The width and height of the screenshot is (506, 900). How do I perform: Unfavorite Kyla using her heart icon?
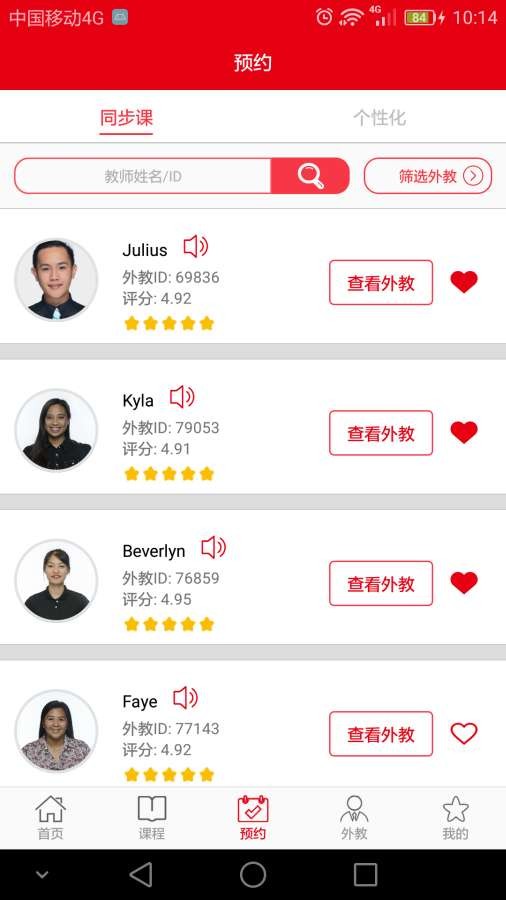click(x=464, y=432)
